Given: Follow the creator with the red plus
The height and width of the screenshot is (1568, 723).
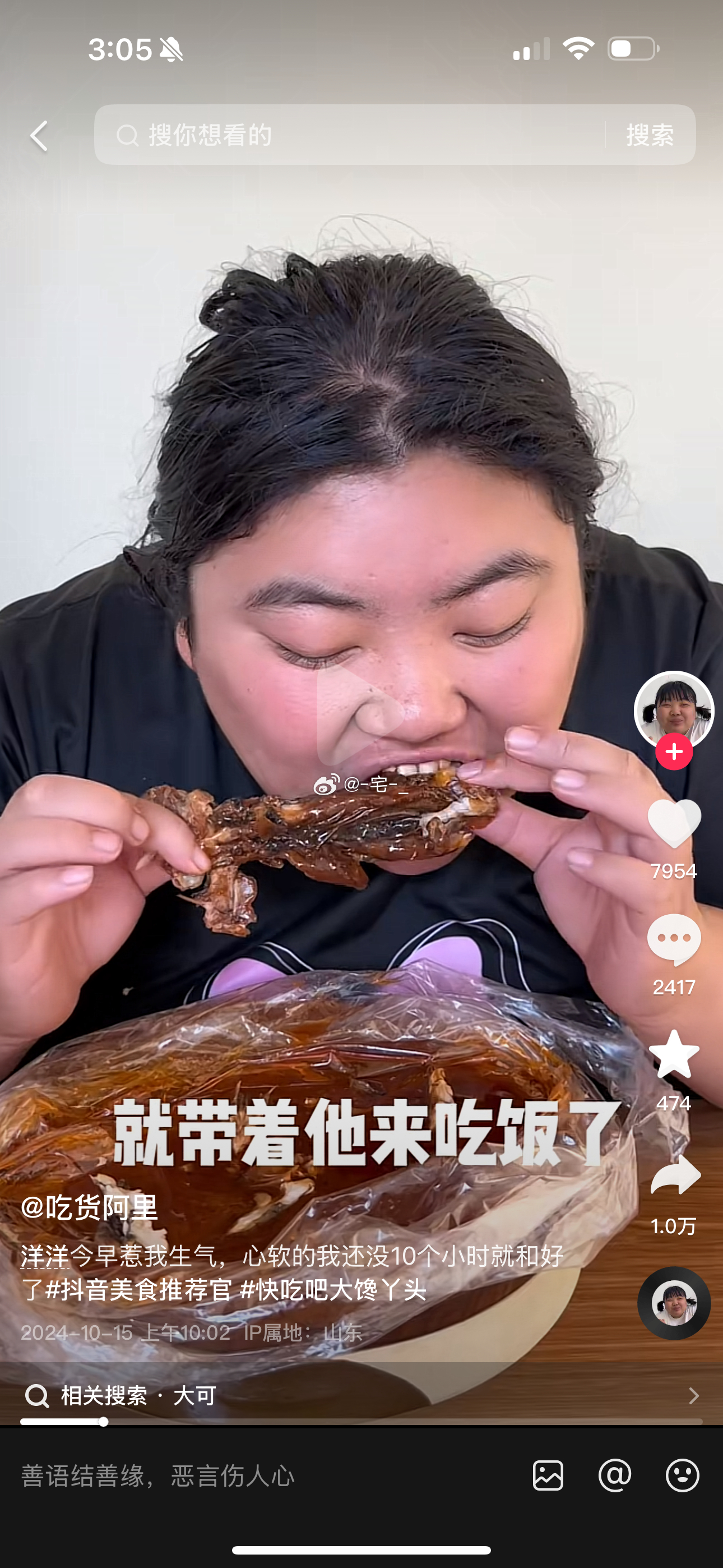Looking at the screenshot, I should (674, 753).
